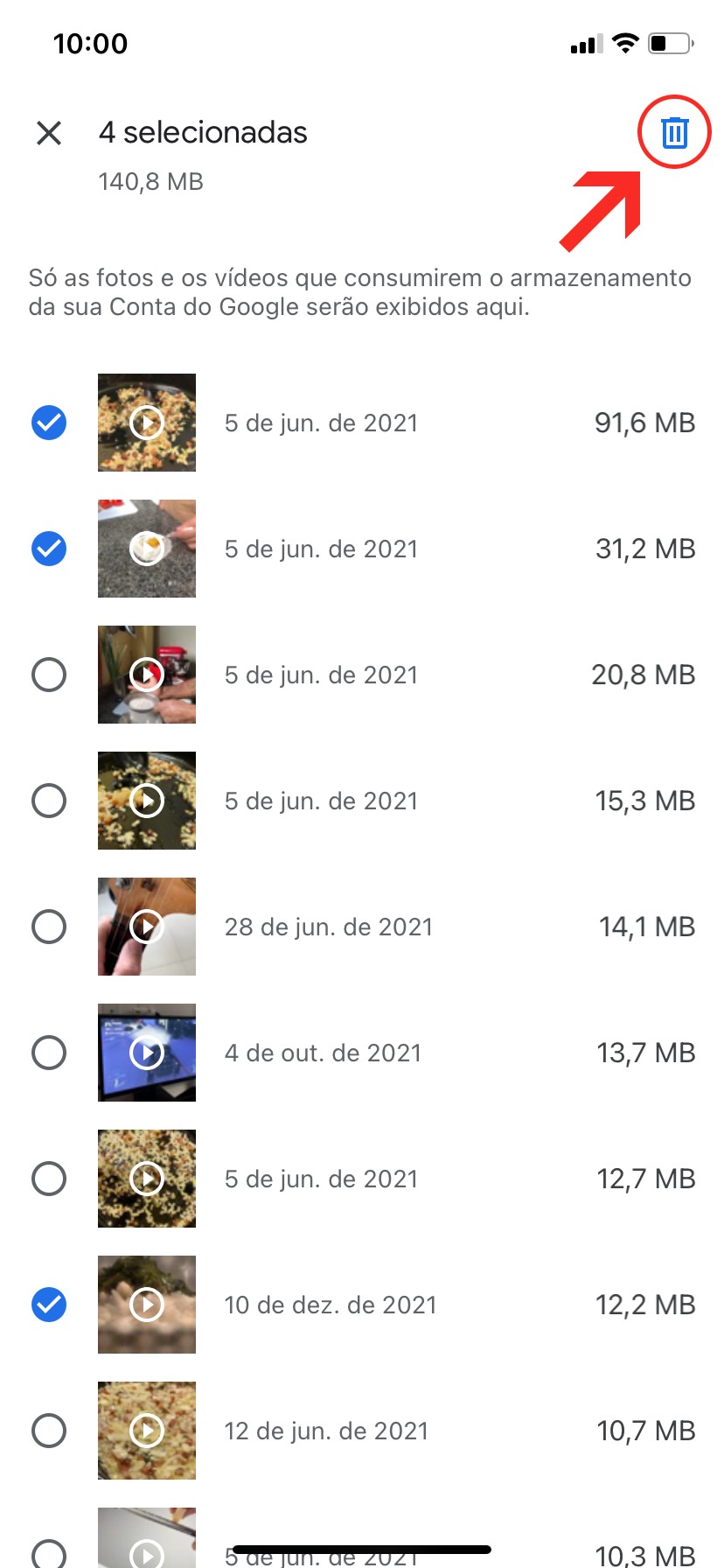Uncheck the 31,2 MB video
The width and height of the screenshot is (724, 1568).
tap(49, 549)
